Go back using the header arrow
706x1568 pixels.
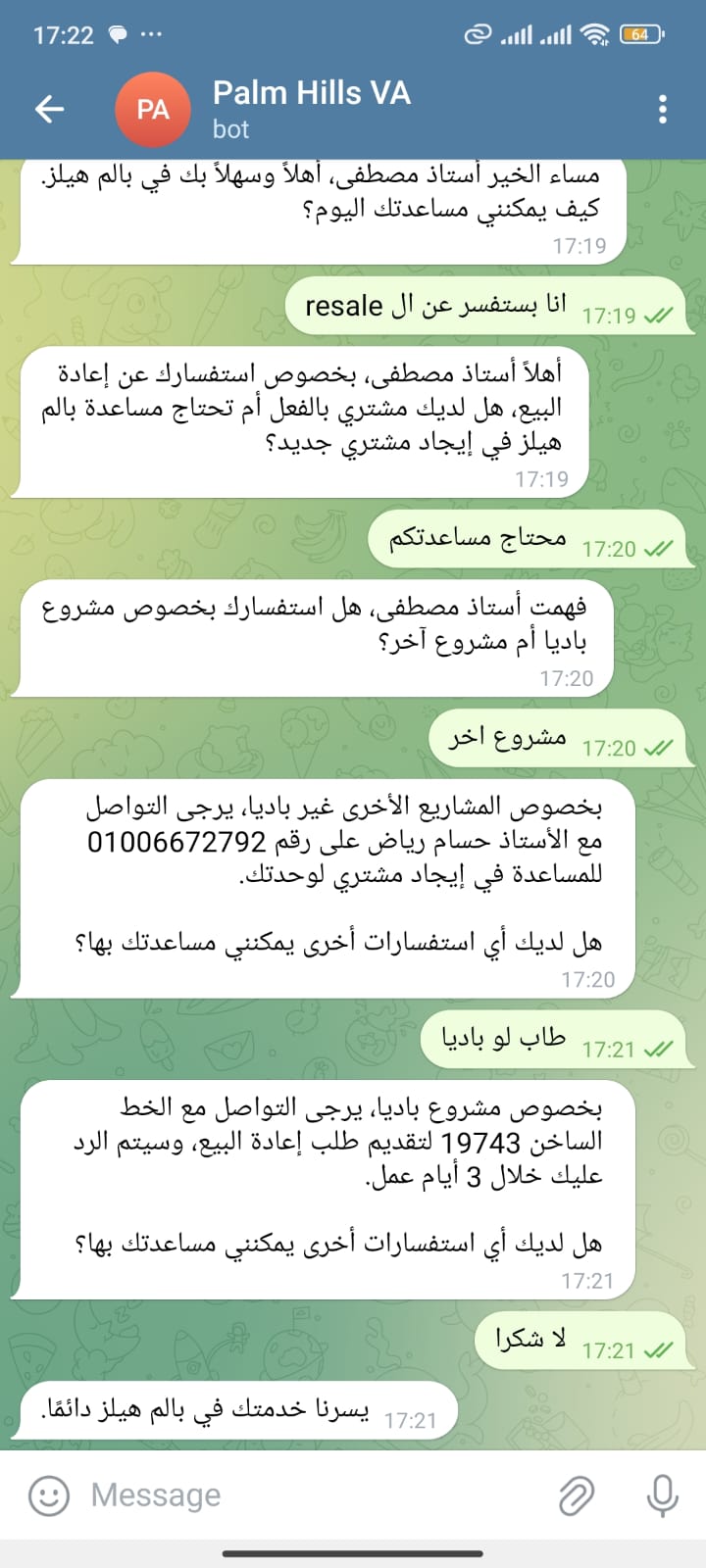[50, 109]
